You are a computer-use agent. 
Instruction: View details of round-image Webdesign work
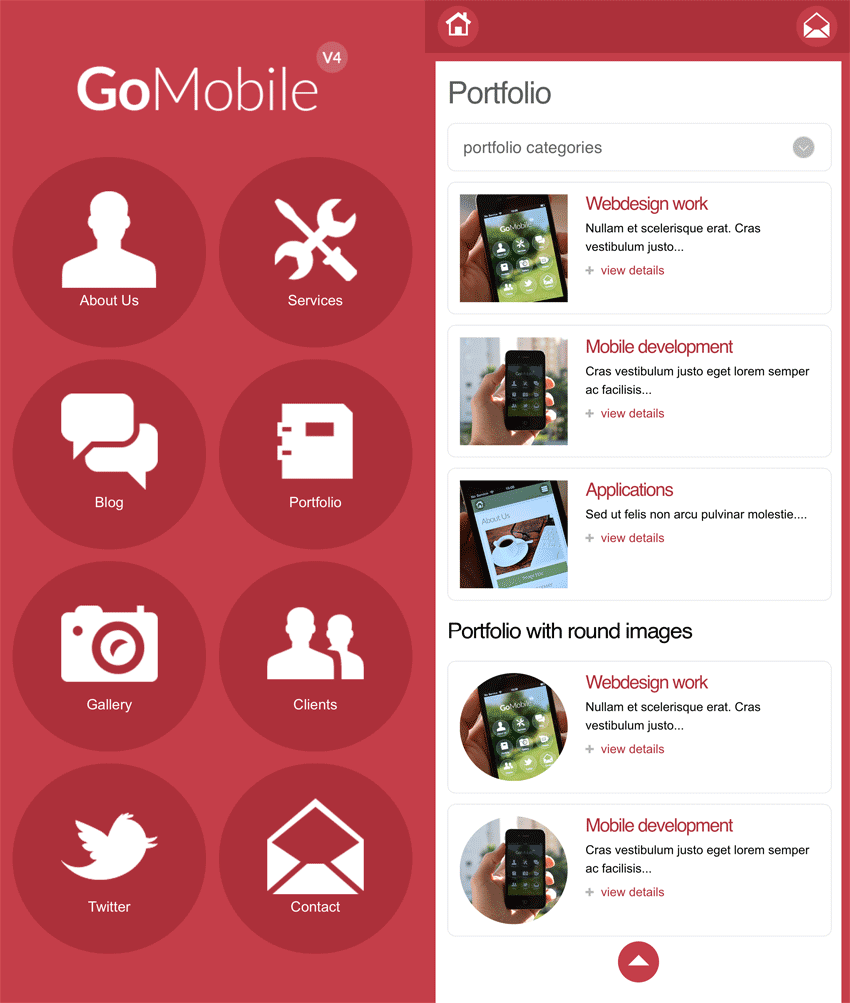click(x=631, y=749)
